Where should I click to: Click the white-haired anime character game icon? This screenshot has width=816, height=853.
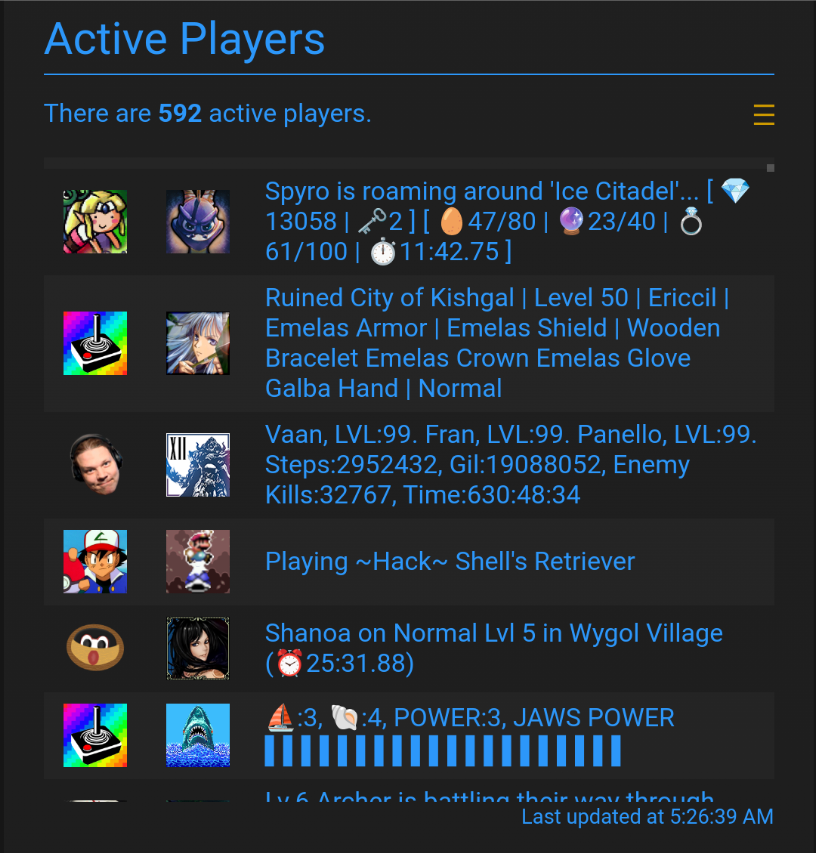click(x=197, y=343)
